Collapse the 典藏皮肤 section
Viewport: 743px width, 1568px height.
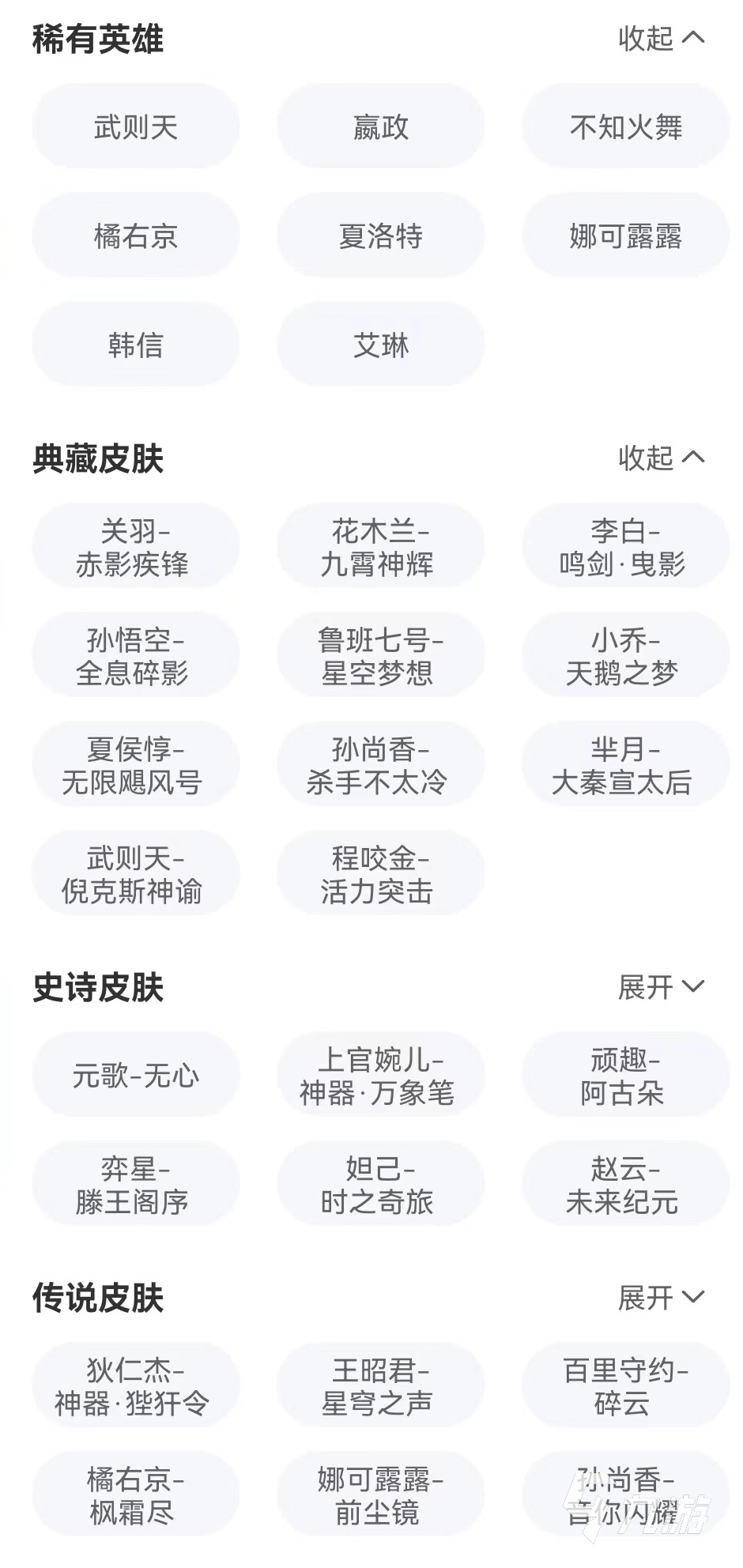coord(660,458)
